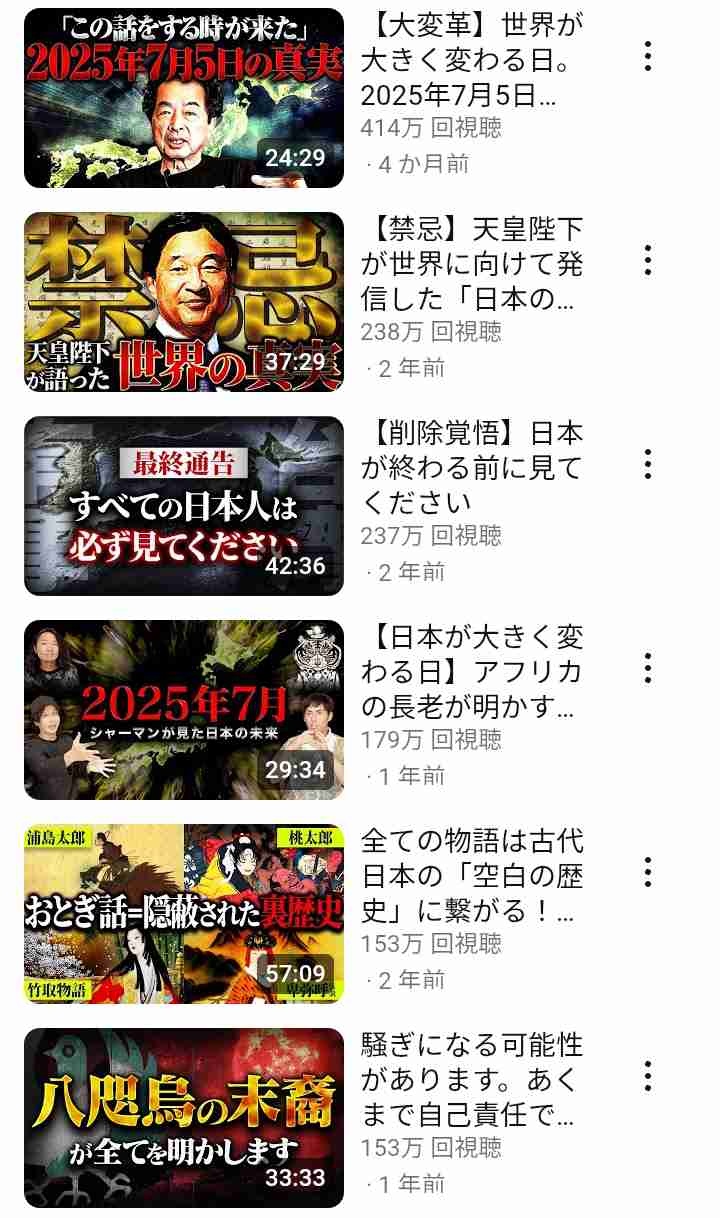Image resolution: width=720 pixels, height=1218 pixels.
Task: Open the 24:29 video about 2025年7月5日の真実
Action: tap(184, 98)
